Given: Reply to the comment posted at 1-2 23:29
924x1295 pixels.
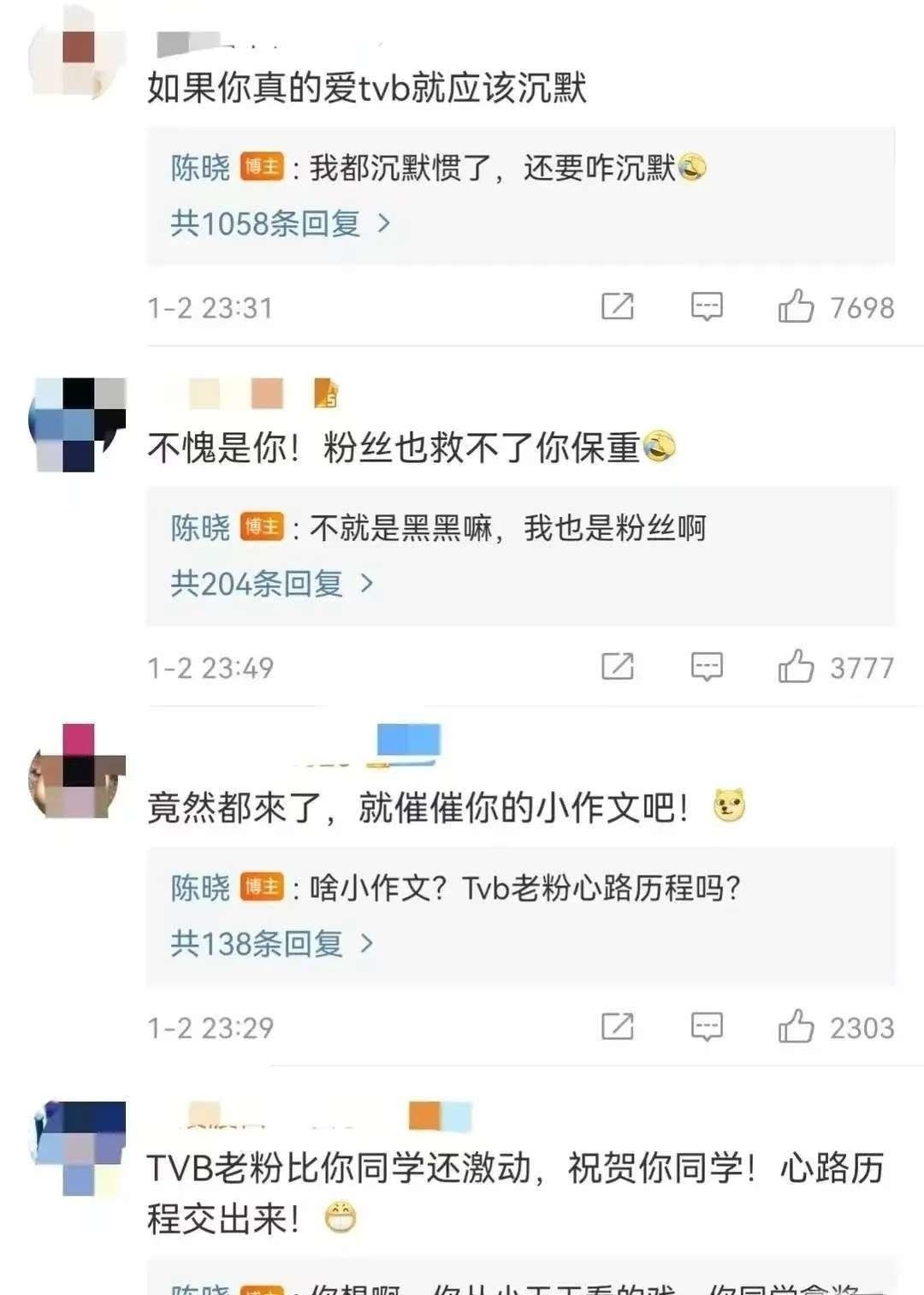Looking at the screenshot, I should tap(707, 1026).
